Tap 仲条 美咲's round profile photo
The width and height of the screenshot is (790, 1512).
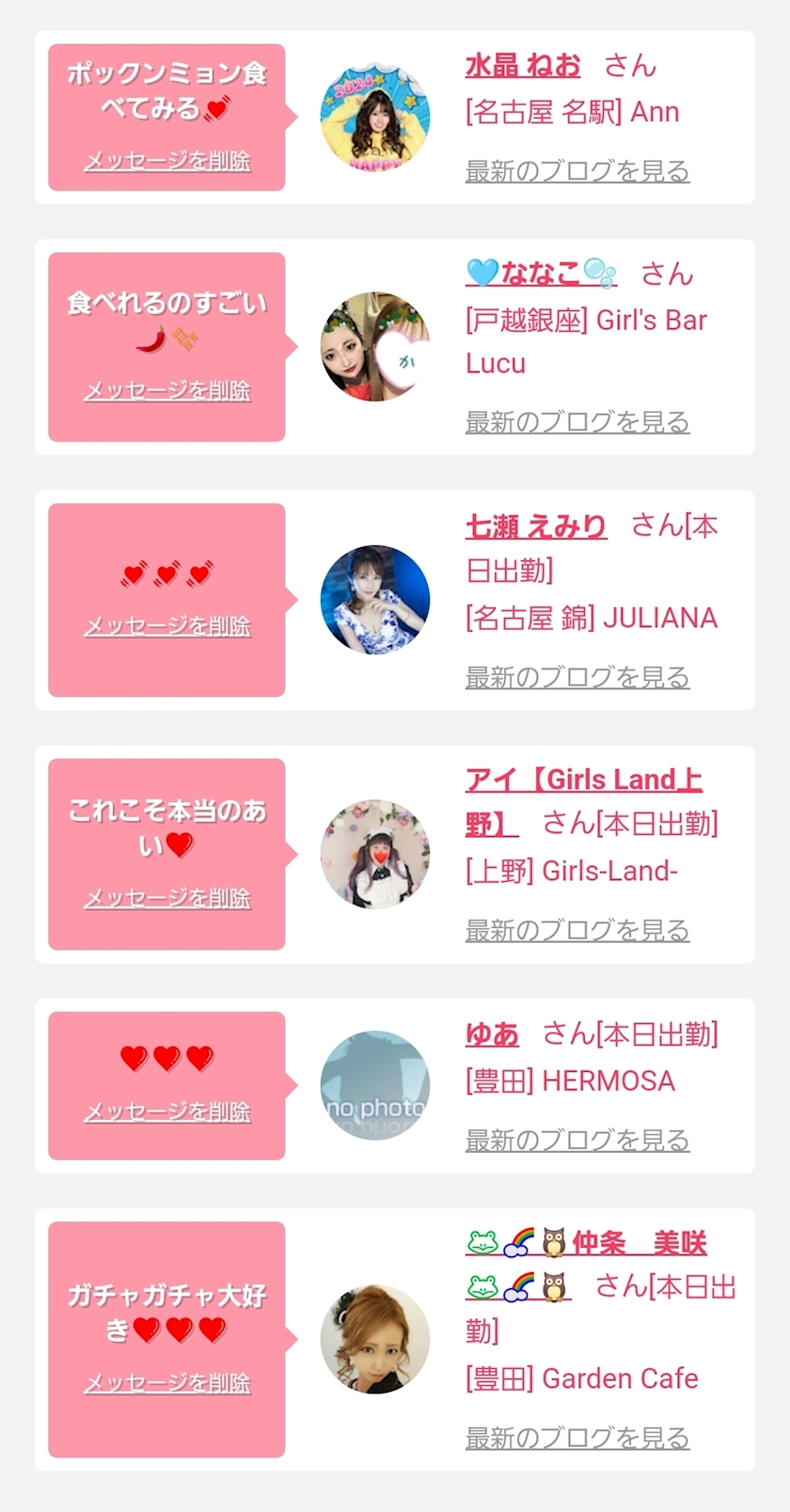[x=375, y=1339]
